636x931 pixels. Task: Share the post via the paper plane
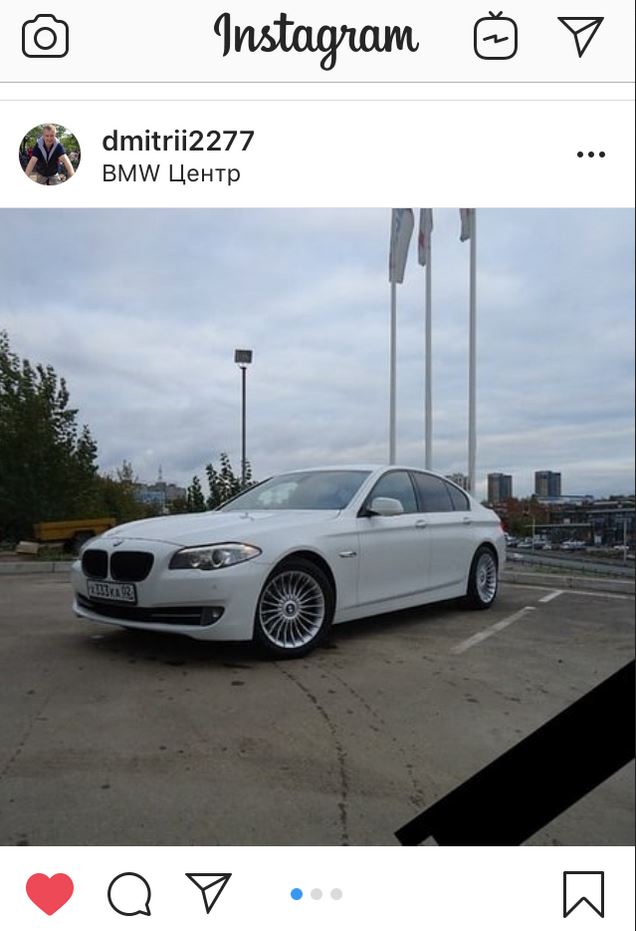208,893
